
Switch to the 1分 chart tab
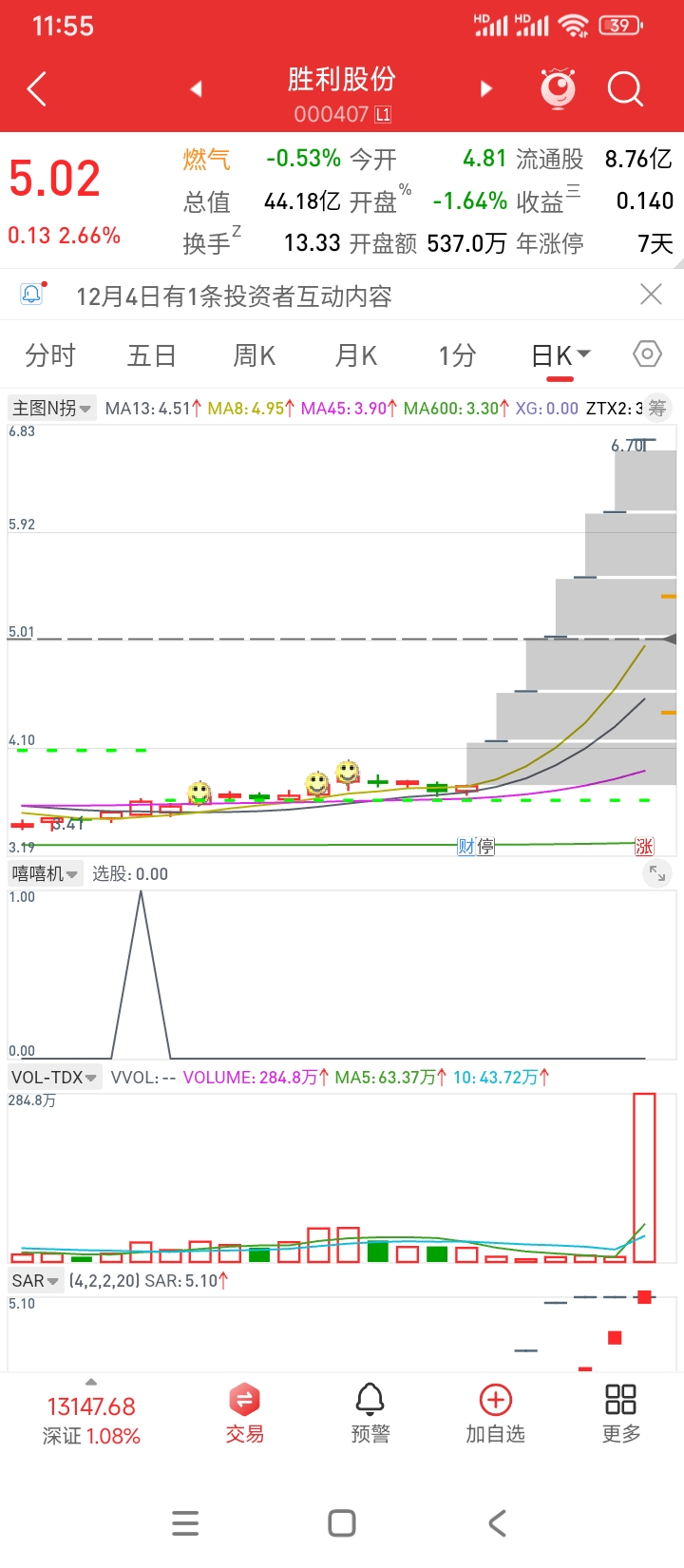pos(457,355)
